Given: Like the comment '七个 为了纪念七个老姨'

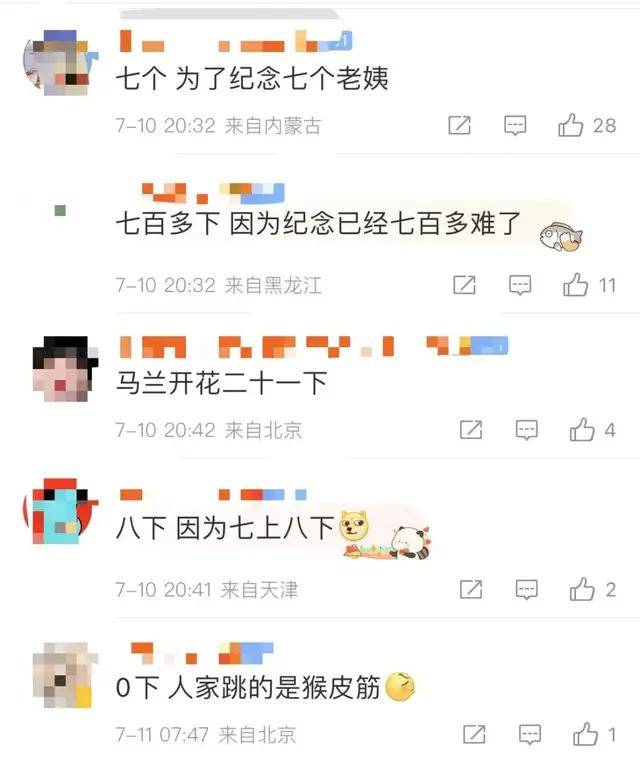Looking at the screenshot, I should coord(571,126).
